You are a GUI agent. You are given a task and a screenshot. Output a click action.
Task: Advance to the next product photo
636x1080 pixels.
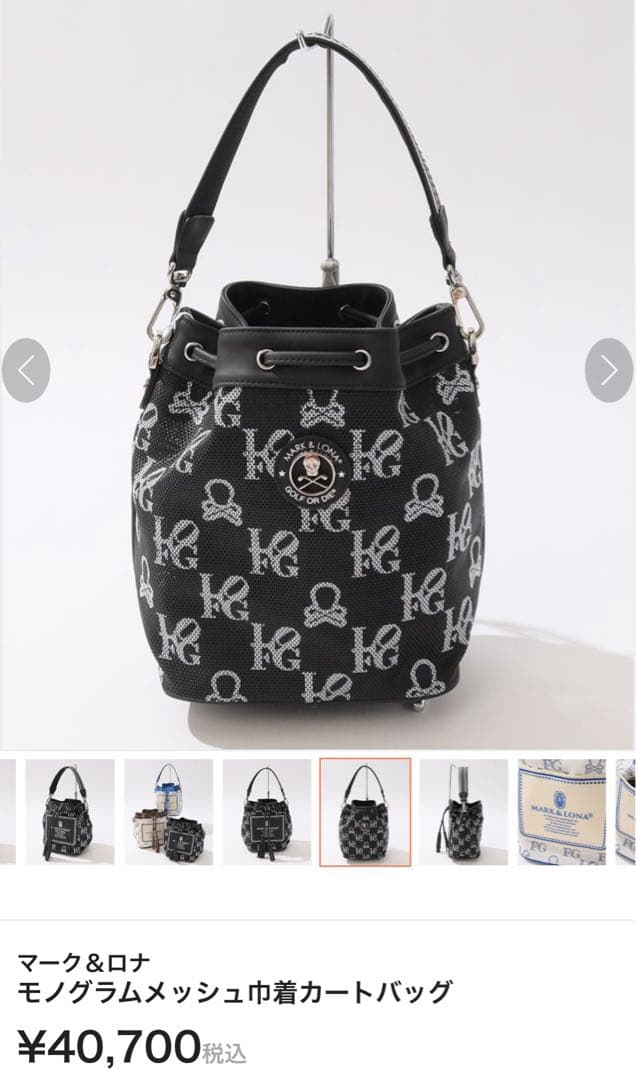[609, 371]
